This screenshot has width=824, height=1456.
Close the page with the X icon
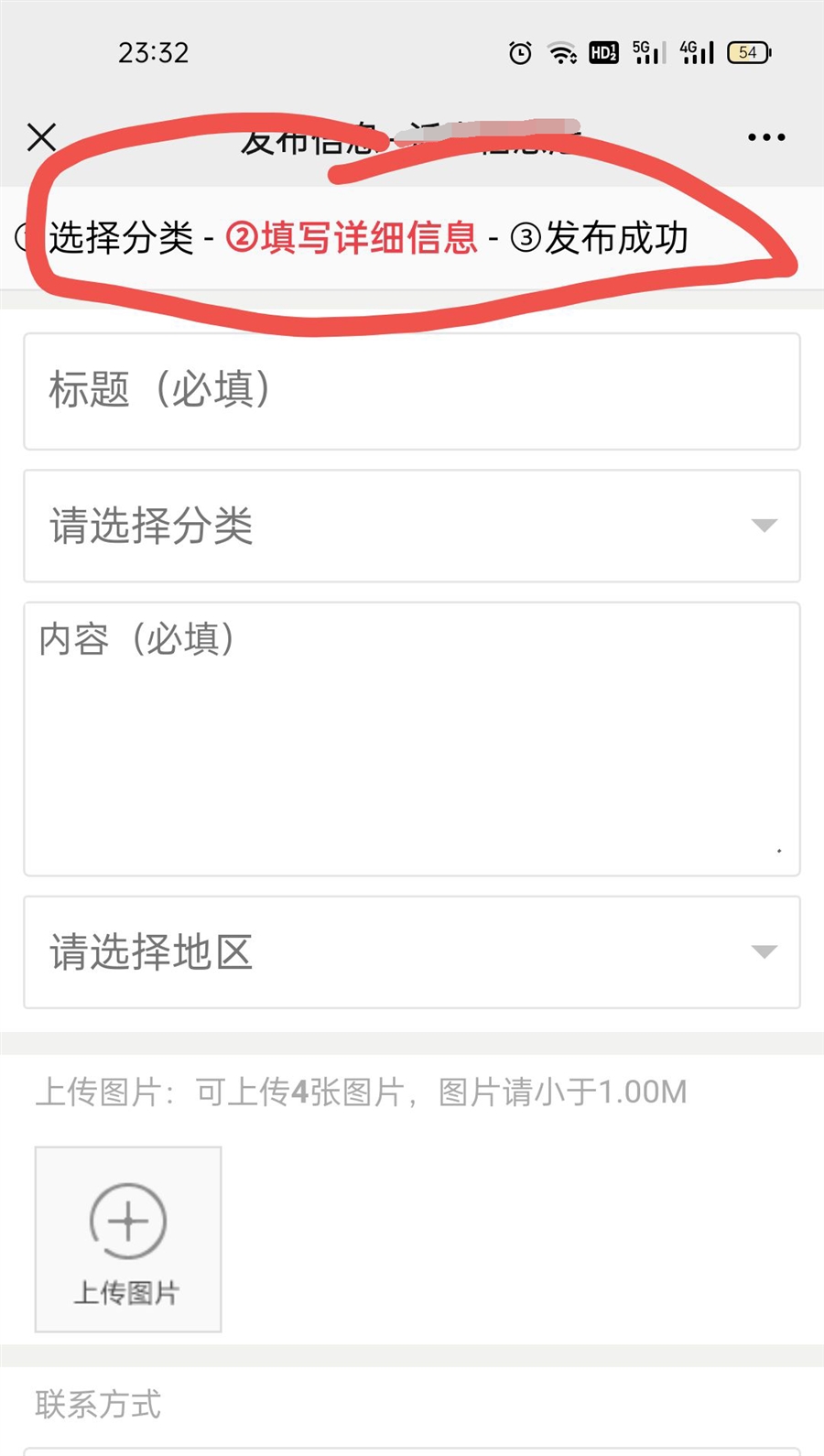(x=42, y=137)
